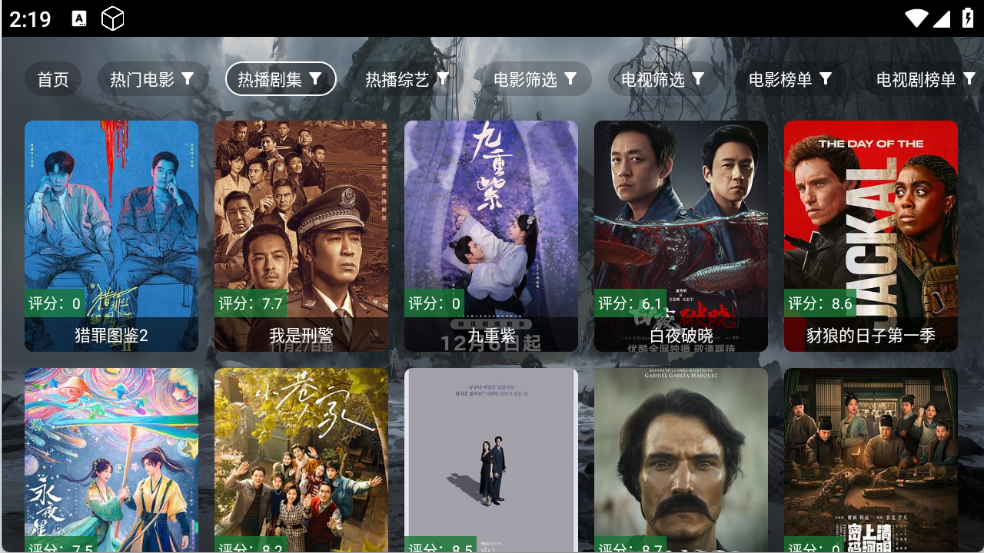Open 白夜破晓 details
Screen dimensions: 984x553
[x=681, y=236]
